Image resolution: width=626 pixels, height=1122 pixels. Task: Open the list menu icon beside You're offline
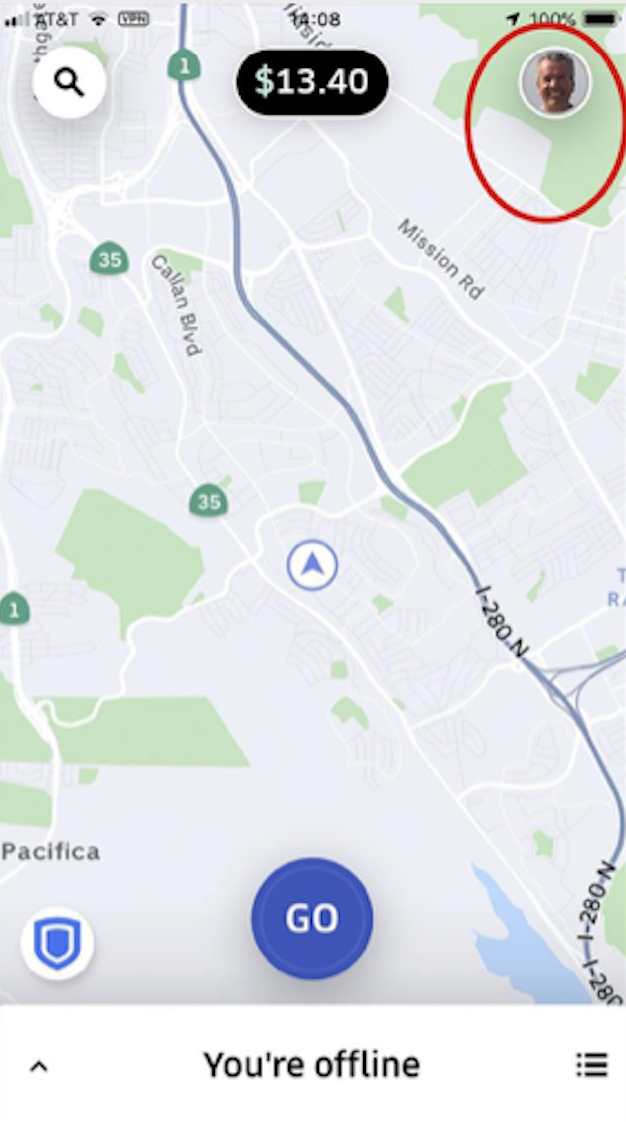tap(592, 1065)
